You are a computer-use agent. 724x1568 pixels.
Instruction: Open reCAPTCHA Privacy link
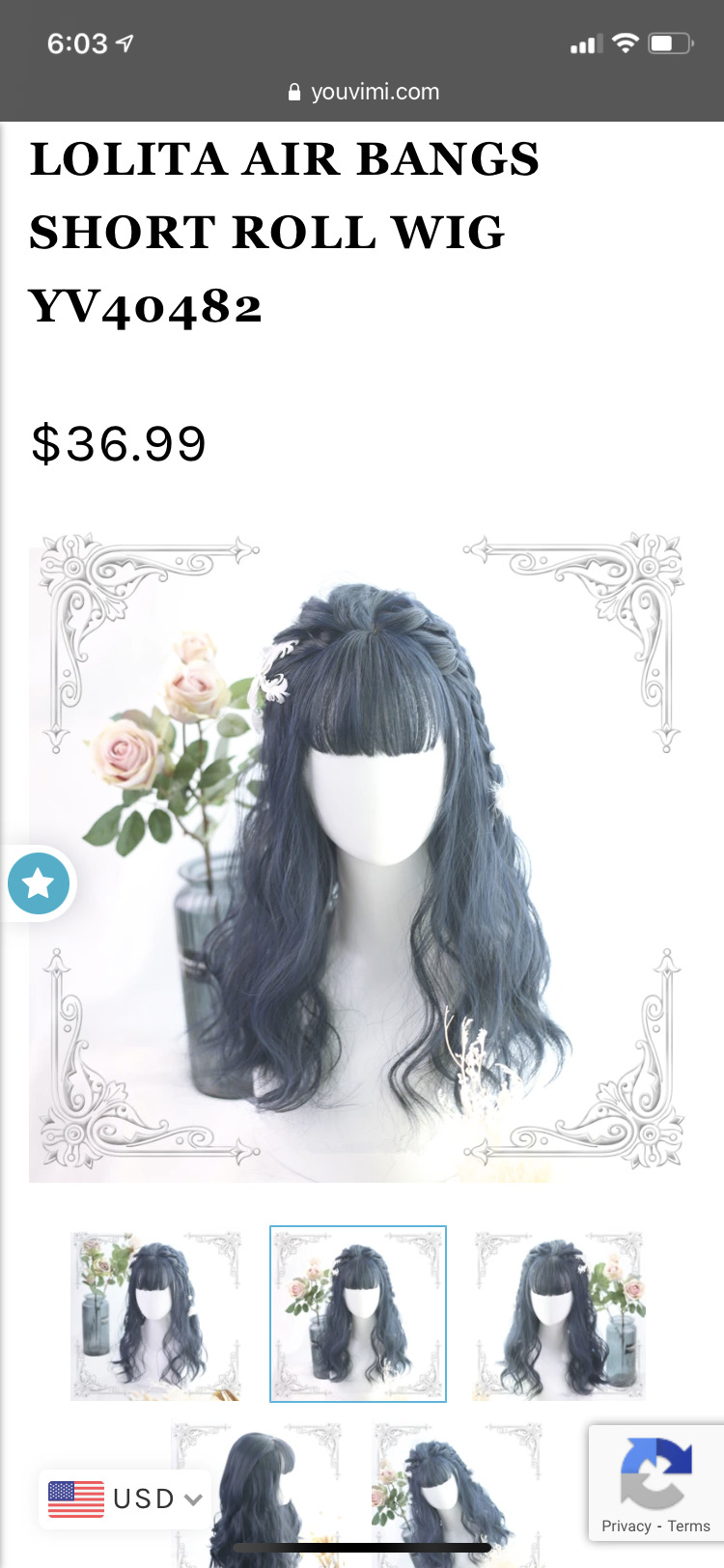pyautogui.click(x=626, y=1526)
